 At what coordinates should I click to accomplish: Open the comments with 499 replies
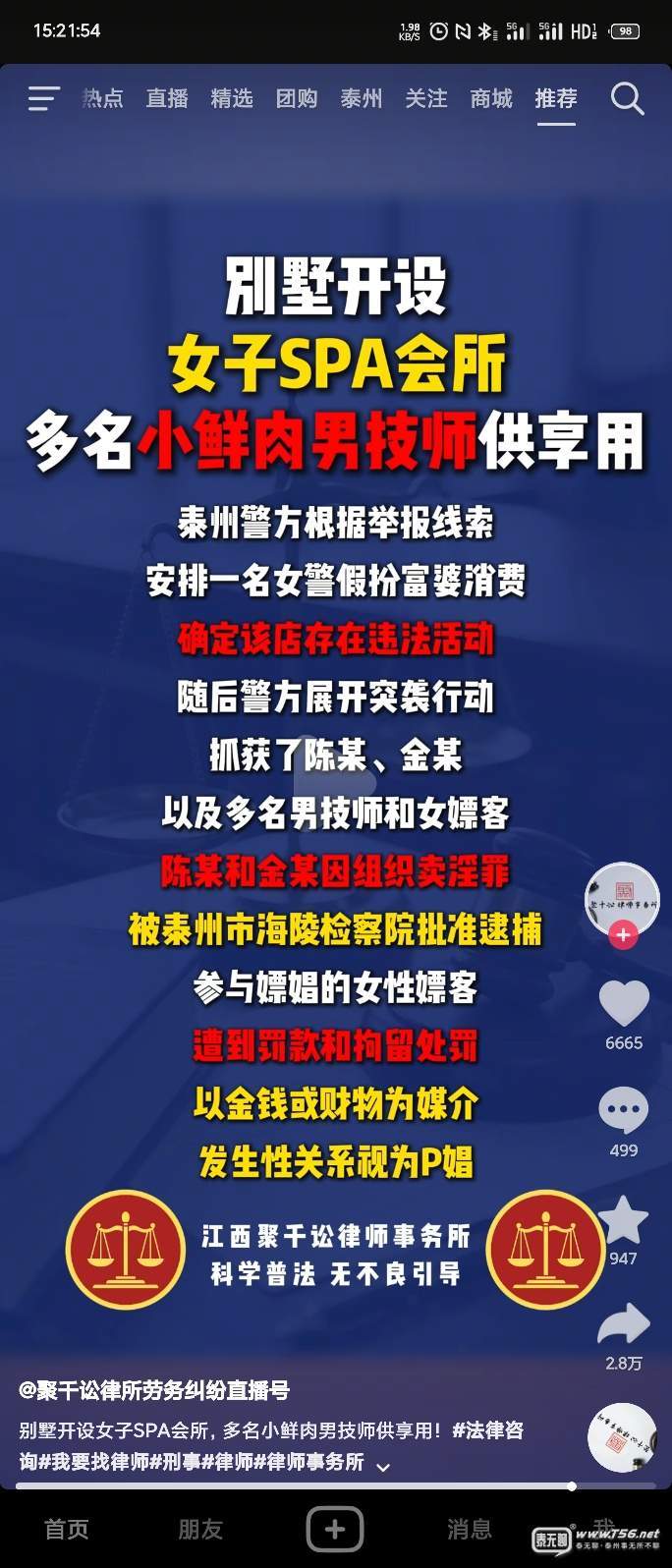[624, 1112]
